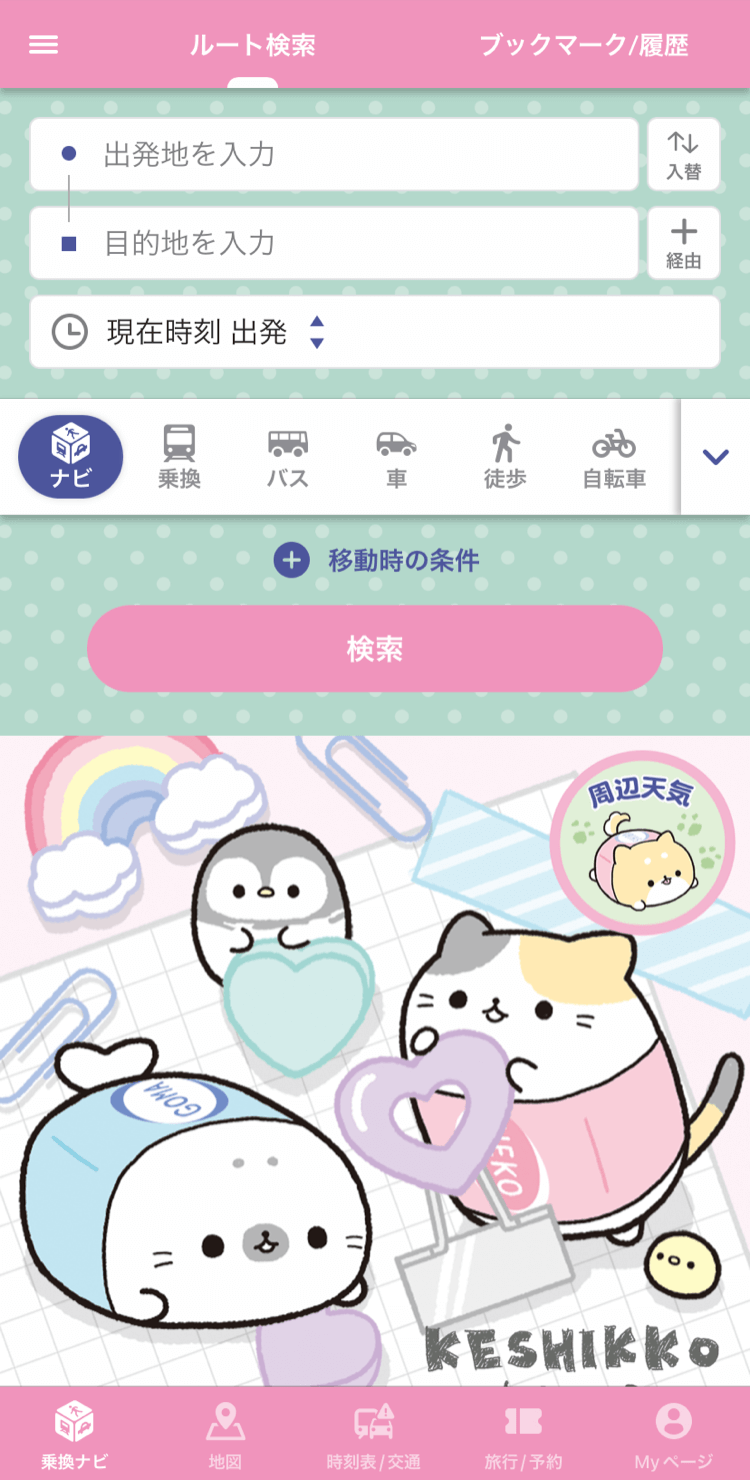The height and width of the screenshot is (1480, 750).
Task: Tap the 目的地を入力 destination field
Action: 334,243
